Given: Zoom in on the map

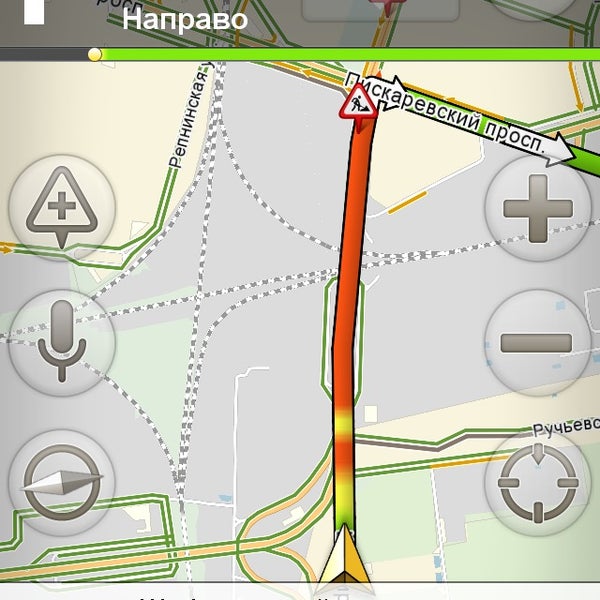Looking at the screenshot, I should (x=537, y=209).
